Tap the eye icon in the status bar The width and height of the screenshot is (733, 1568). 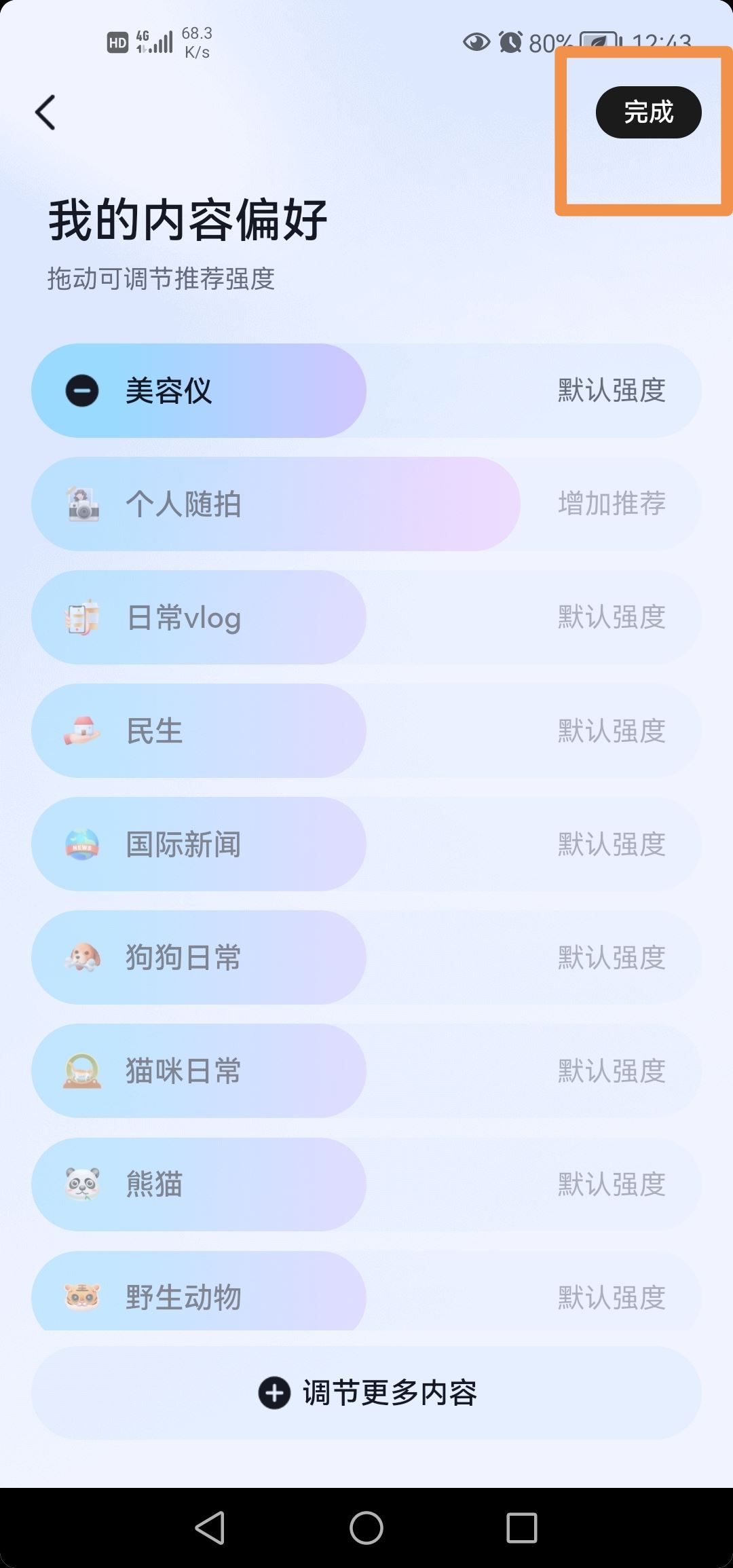475,42
